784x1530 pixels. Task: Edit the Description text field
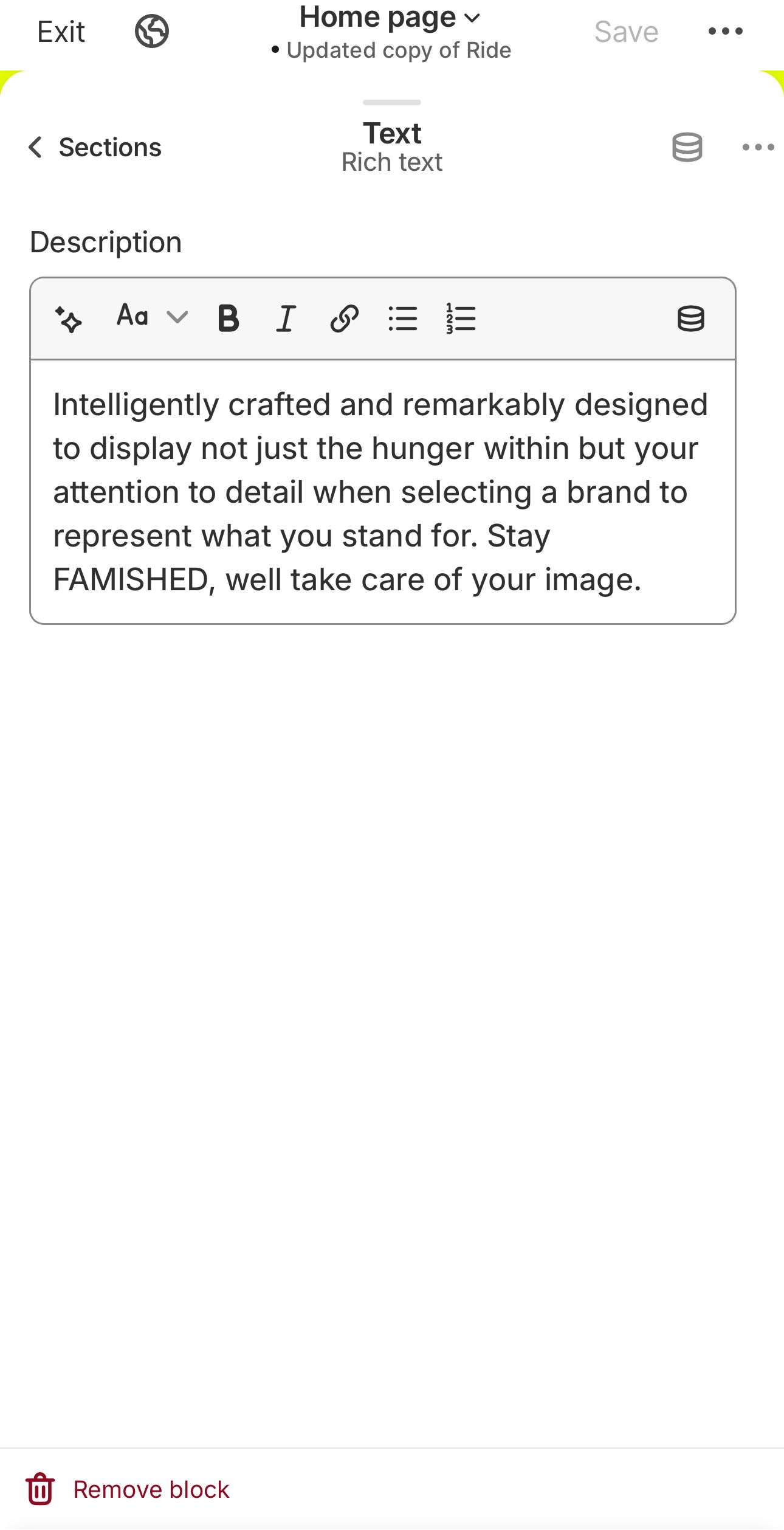click(x=383, y=492)
